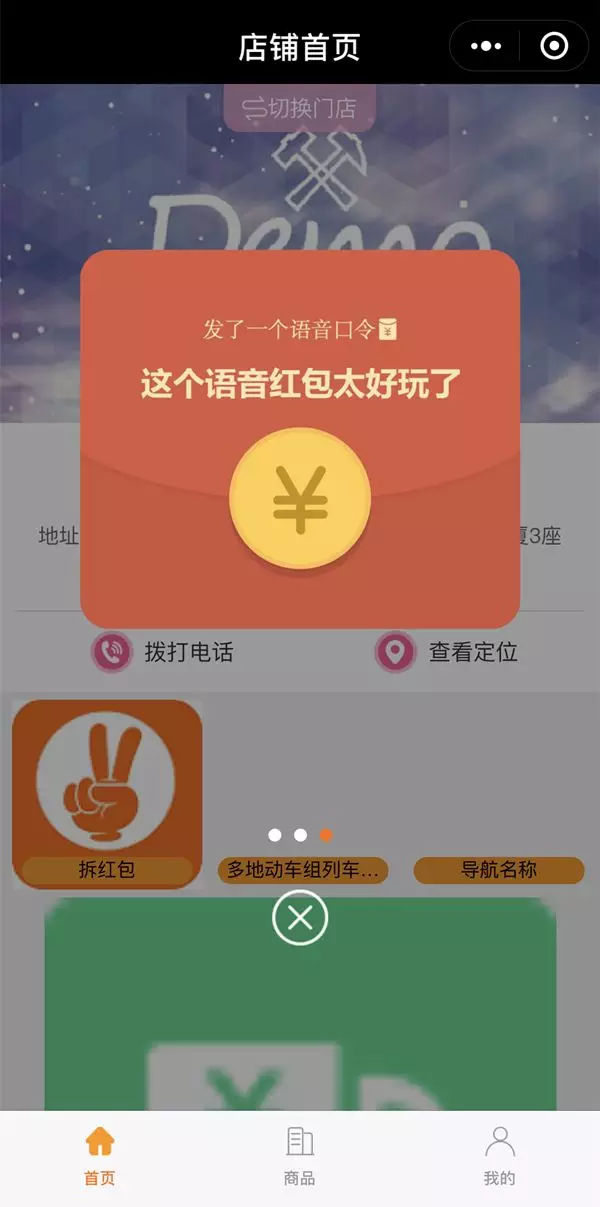Switch to the 我的 tab
The height and width of the screenshot is (1207, 600).
click(499, 1156)
